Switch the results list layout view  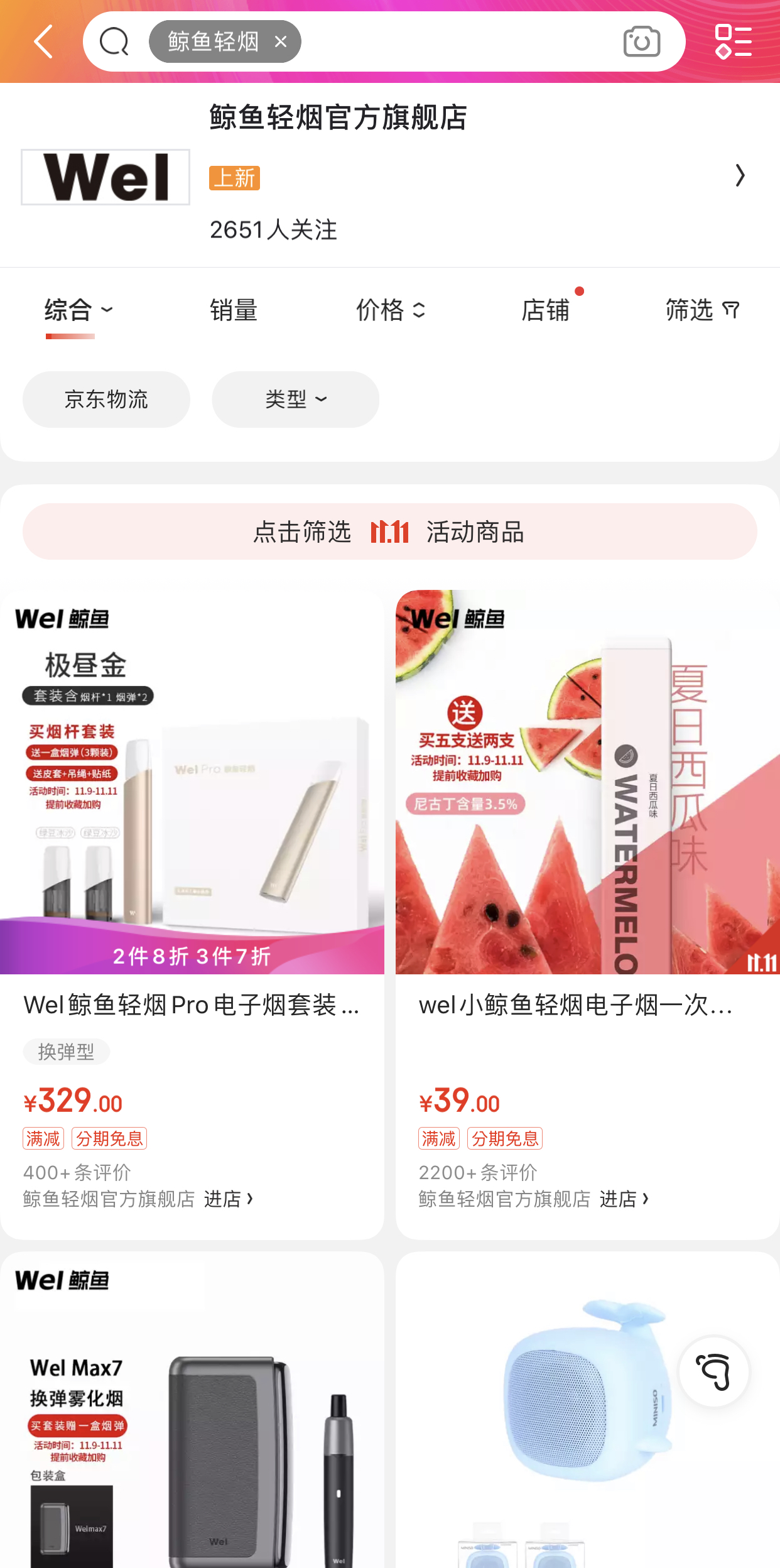click(733, 42)
